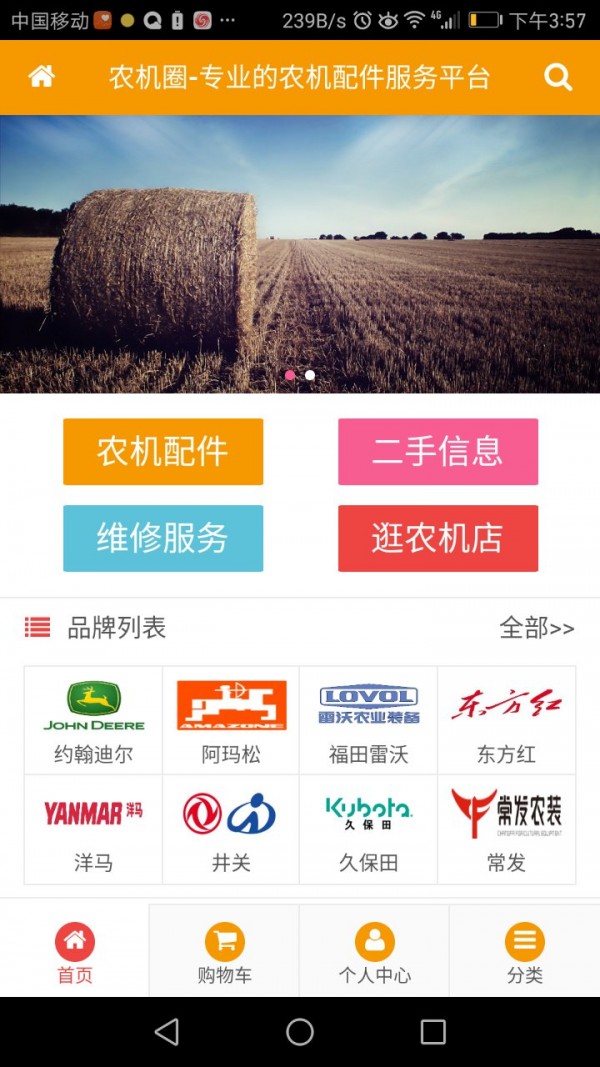Open the search icon in the header
The height and width of the screenshot is (1067, 600).
pyautogui.click(x=558, y=77)
